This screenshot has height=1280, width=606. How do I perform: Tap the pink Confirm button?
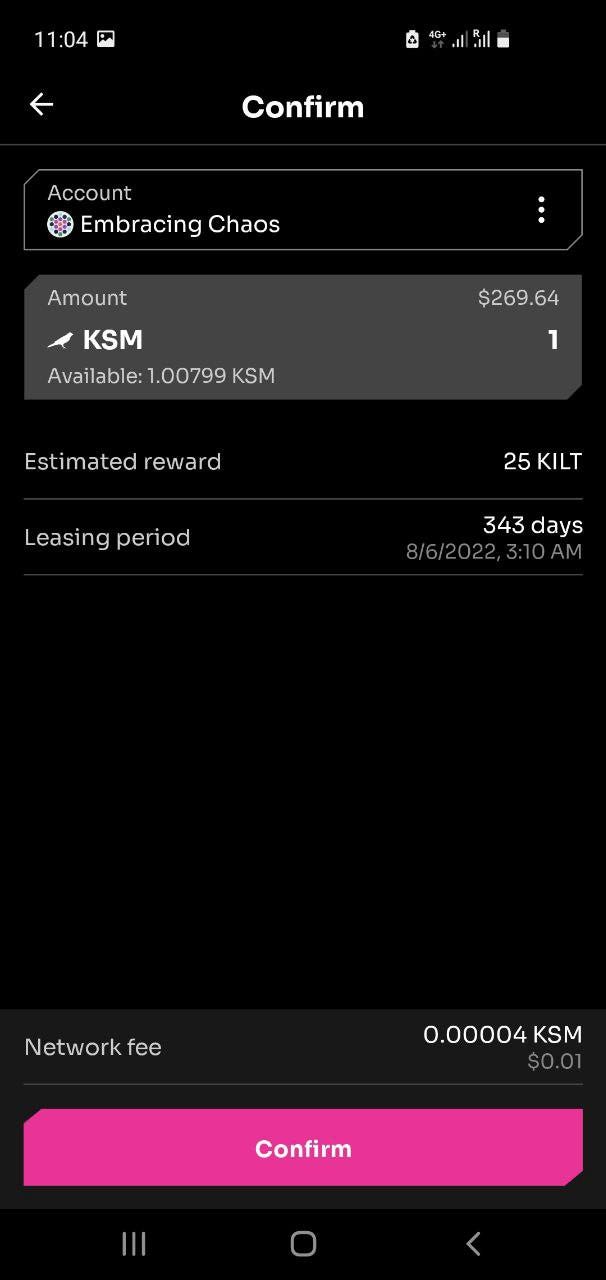point(303,1148)
